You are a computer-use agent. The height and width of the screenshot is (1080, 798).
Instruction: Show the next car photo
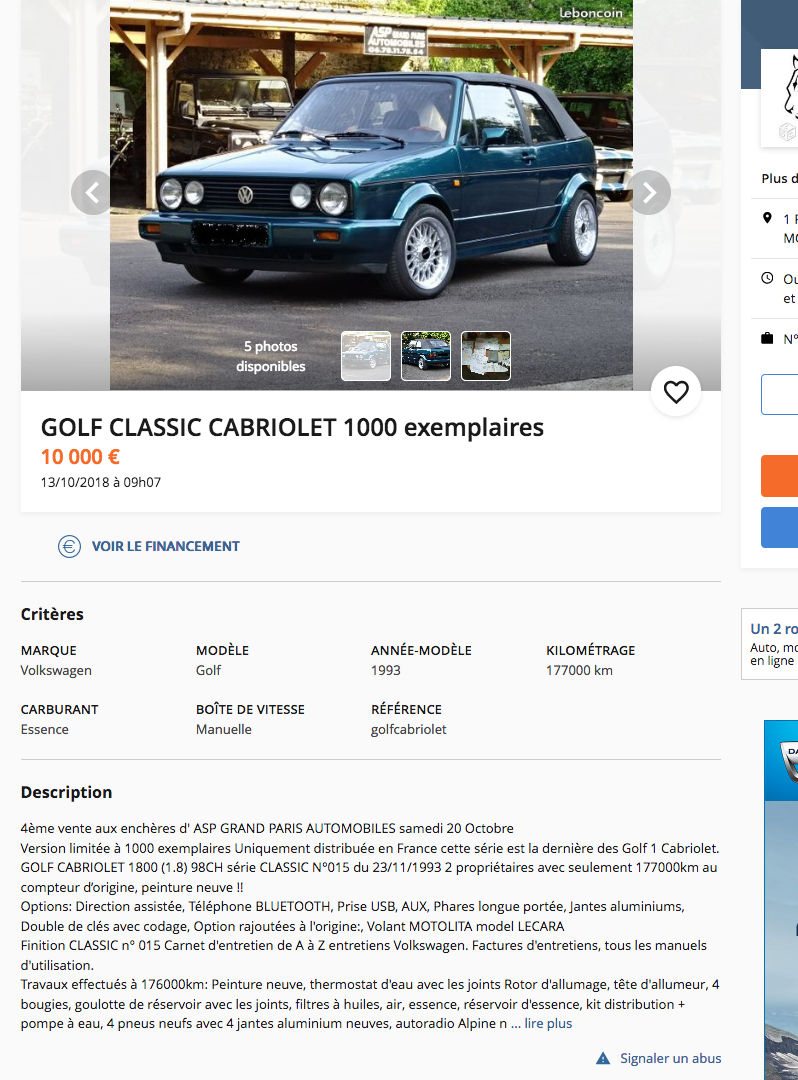click(x=649, y=192)
